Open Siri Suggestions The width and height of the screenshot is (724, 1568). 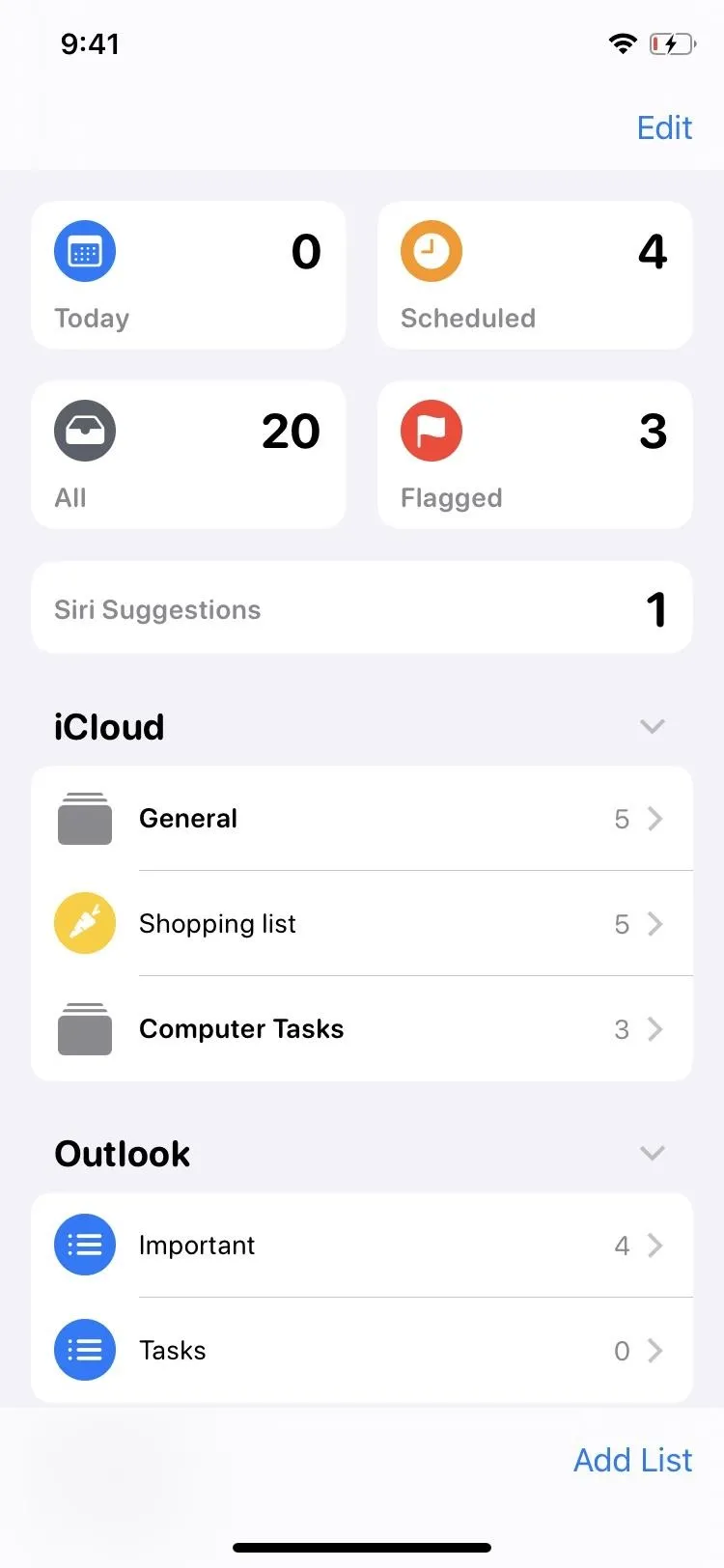(x=362, y=608)
